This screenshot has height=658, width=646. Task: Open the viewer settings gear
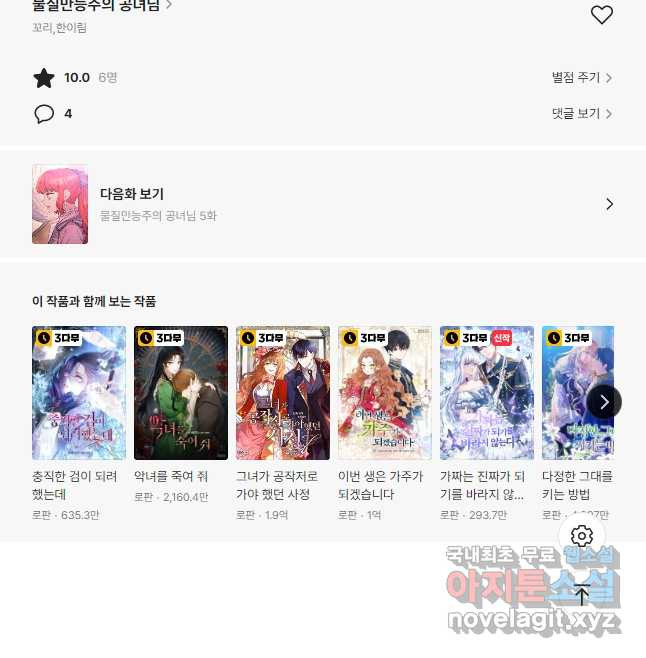(x=582, y=536)
